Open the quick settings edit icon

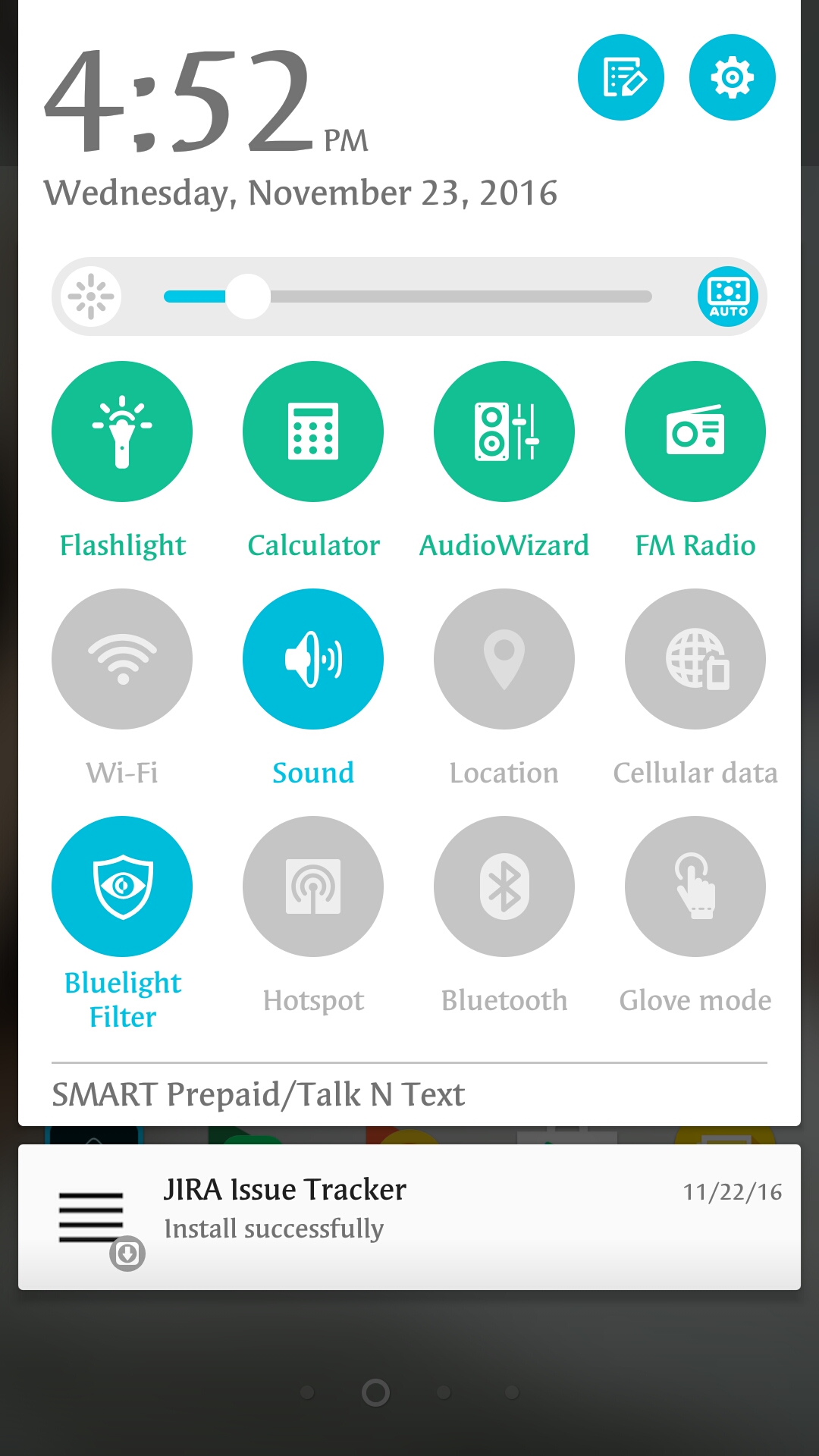(x=620, y=77)
